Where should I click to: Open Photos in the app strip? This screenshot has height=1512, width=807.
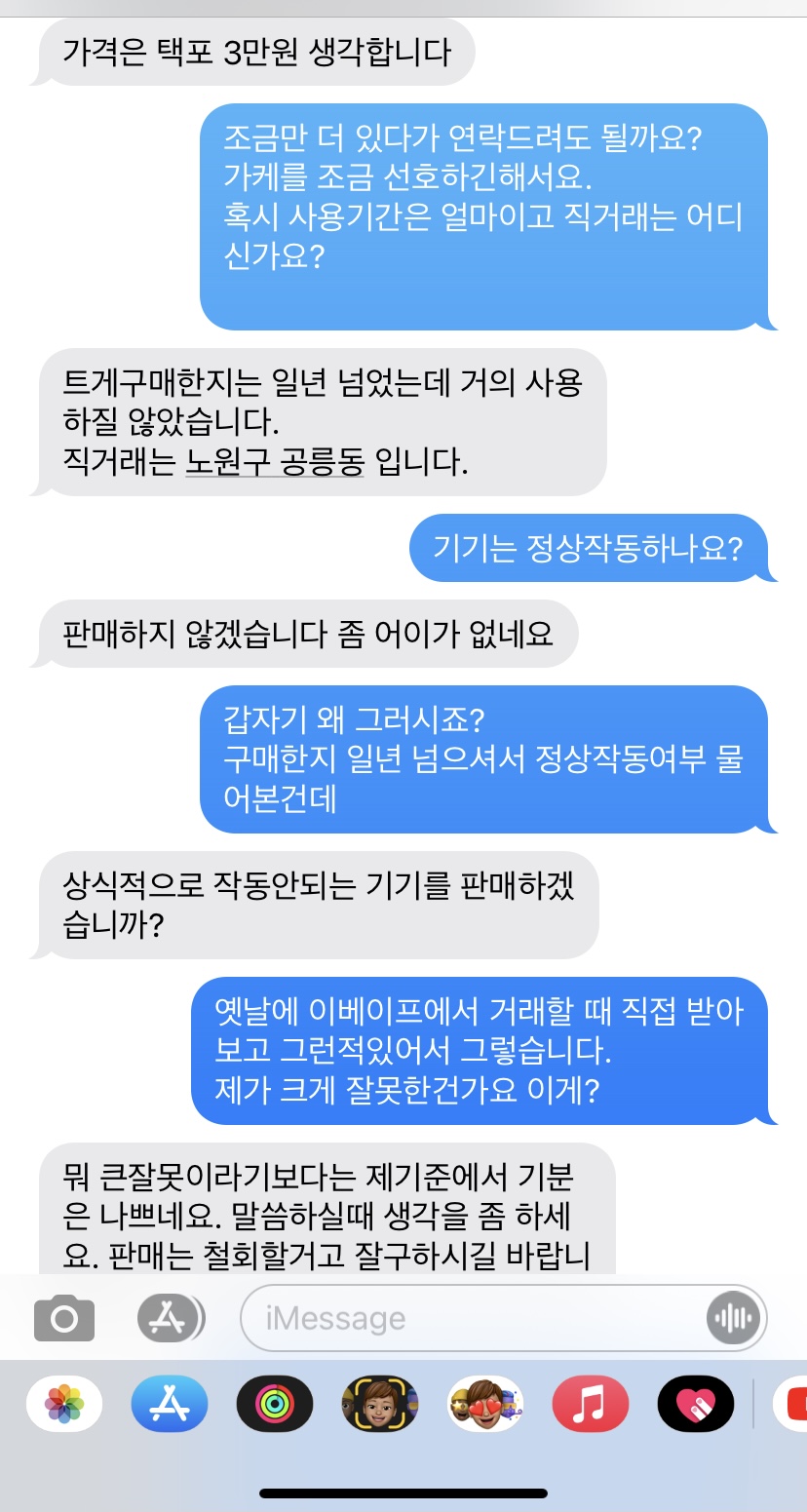coord(64,1404)
